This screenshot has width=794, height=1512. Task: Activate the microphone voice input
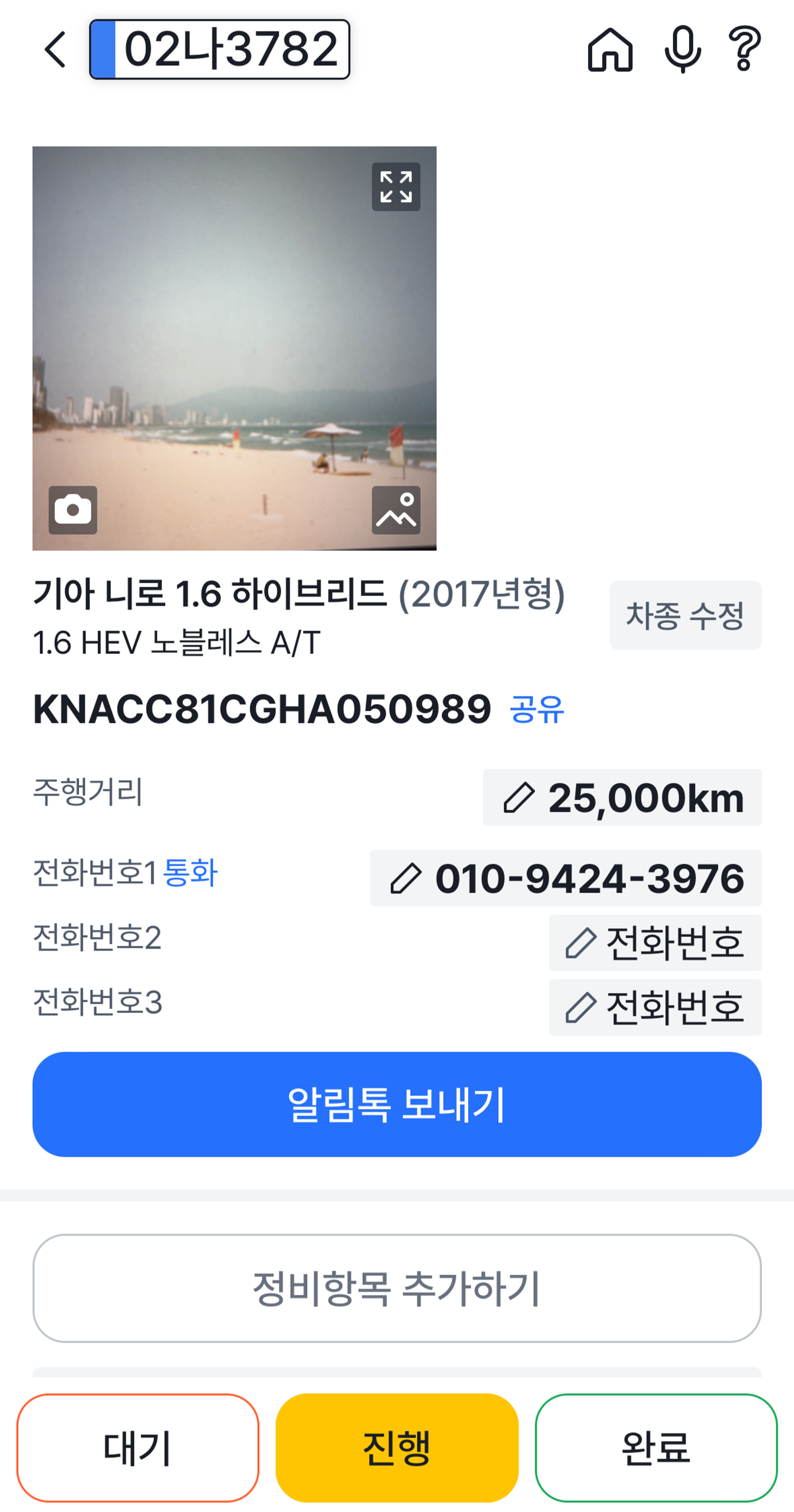[x=682, y=49]
